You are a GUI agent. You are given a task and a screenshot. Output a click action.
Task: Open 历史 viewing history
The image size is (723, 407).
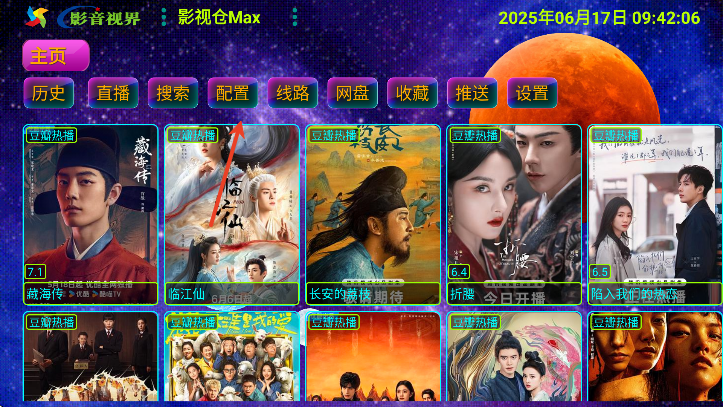(x=48, y=93)
